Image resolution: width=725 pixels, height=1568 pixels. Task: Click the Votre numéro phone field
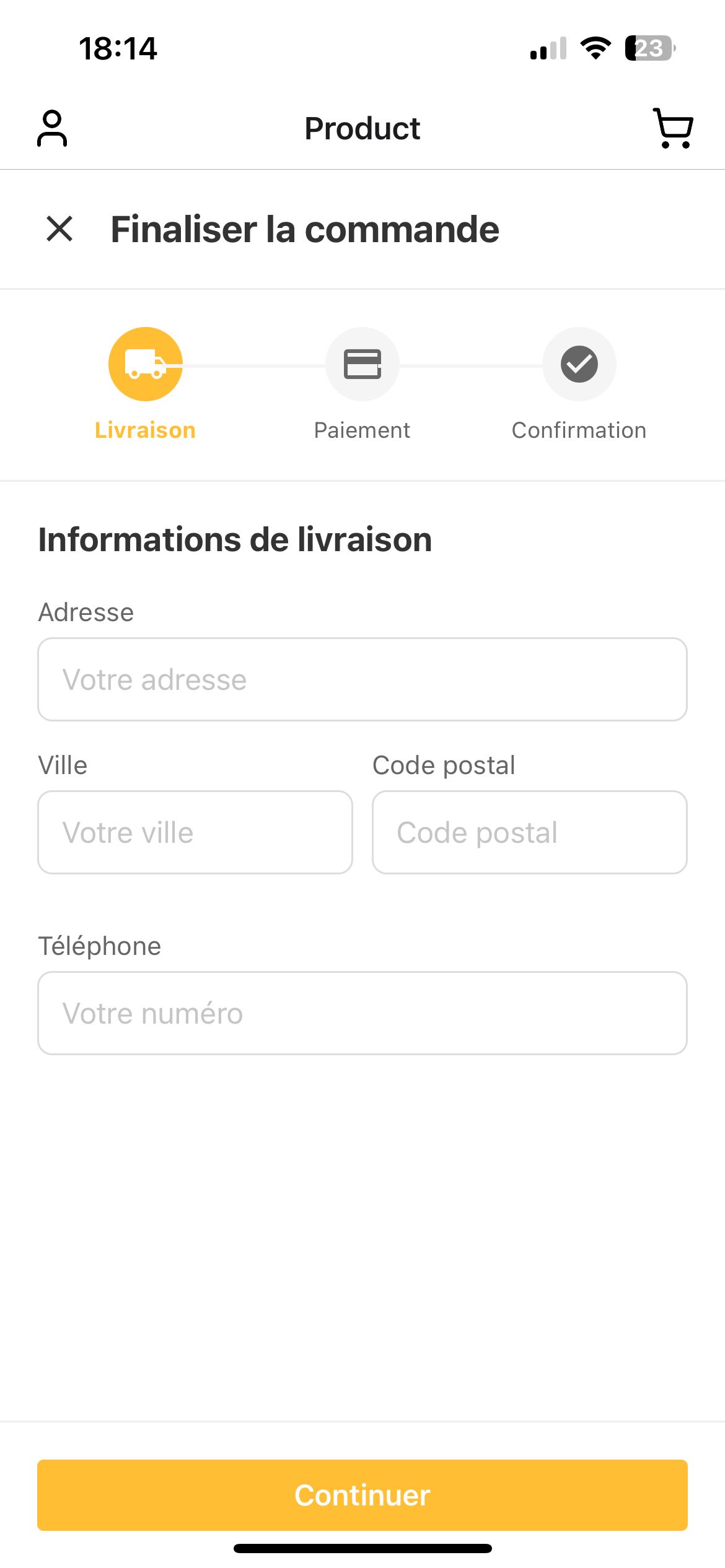click(362, 1013)
